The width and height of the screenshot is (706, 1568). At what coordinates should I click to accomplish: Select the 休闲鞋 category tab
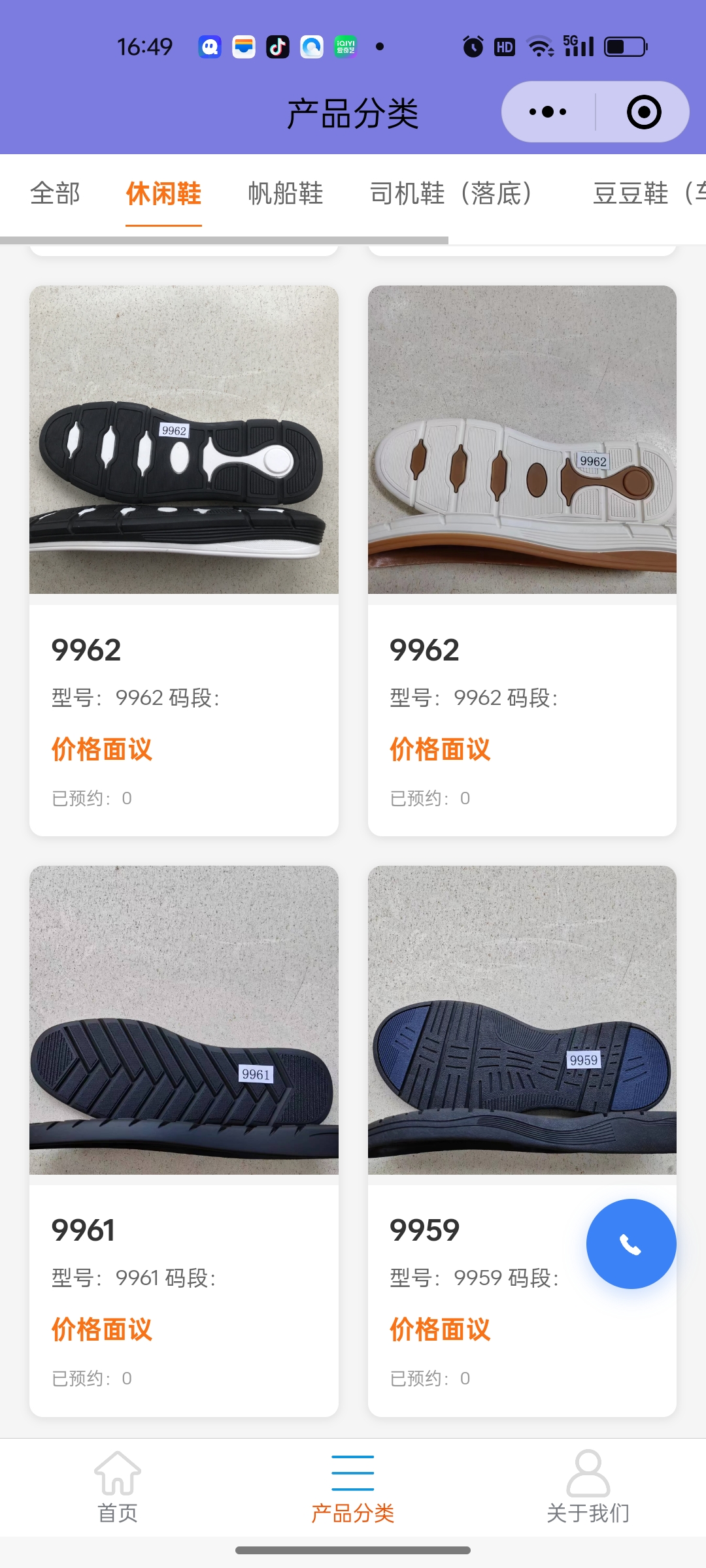[163, 193]
